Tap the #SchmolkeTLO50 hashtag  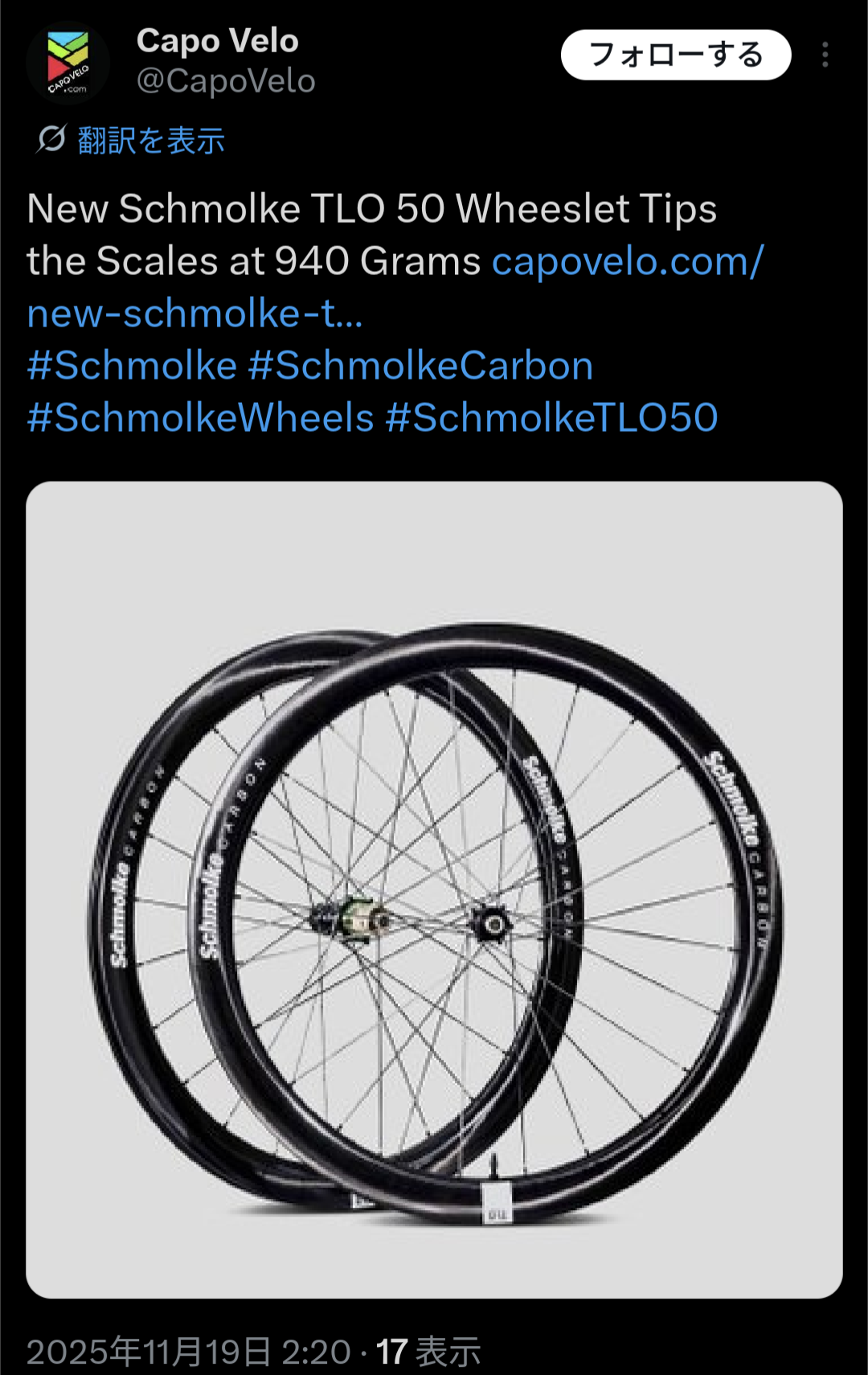(x=551, y=418)
